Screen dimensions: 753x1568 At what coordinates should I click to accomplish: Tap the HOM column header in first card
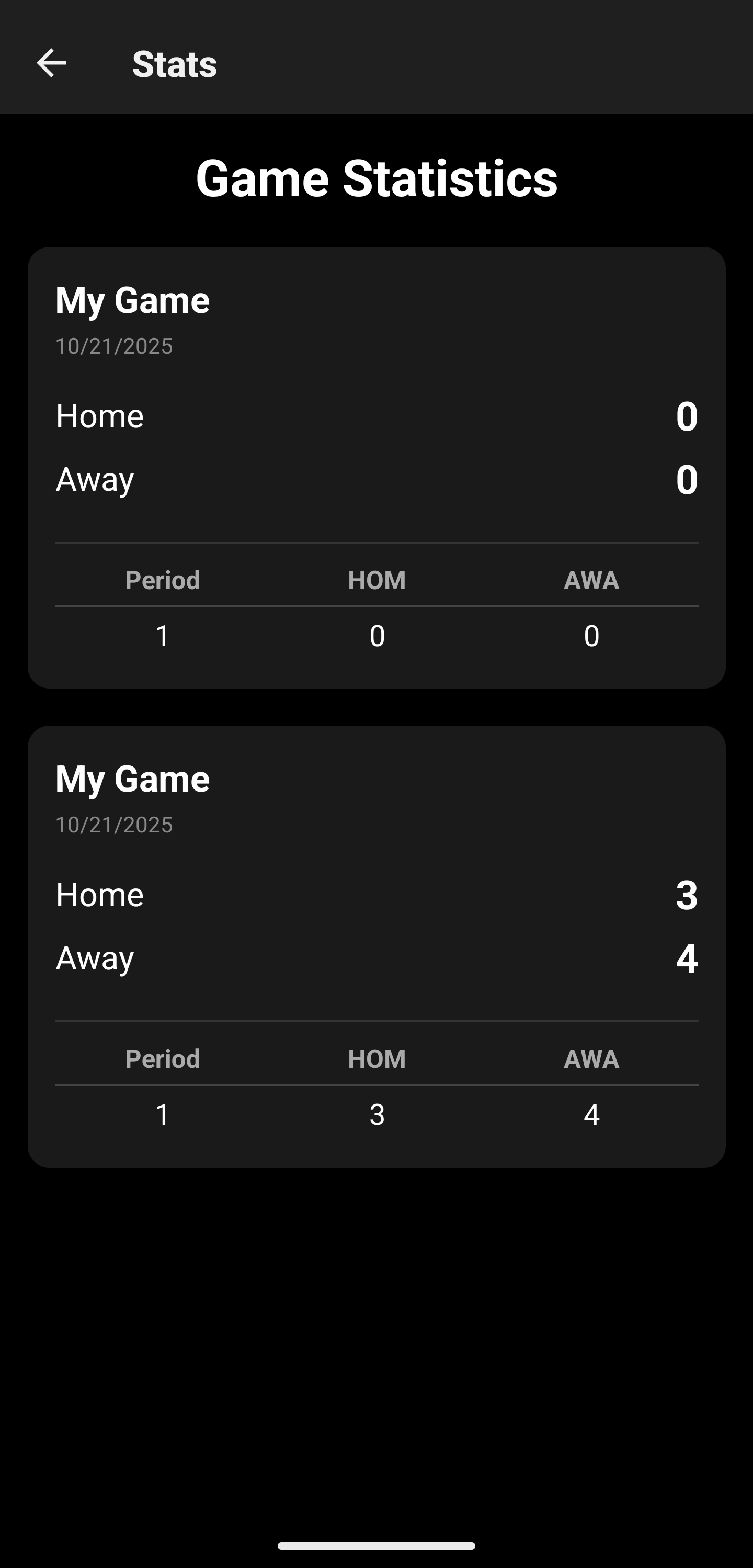tap(376, 581)
